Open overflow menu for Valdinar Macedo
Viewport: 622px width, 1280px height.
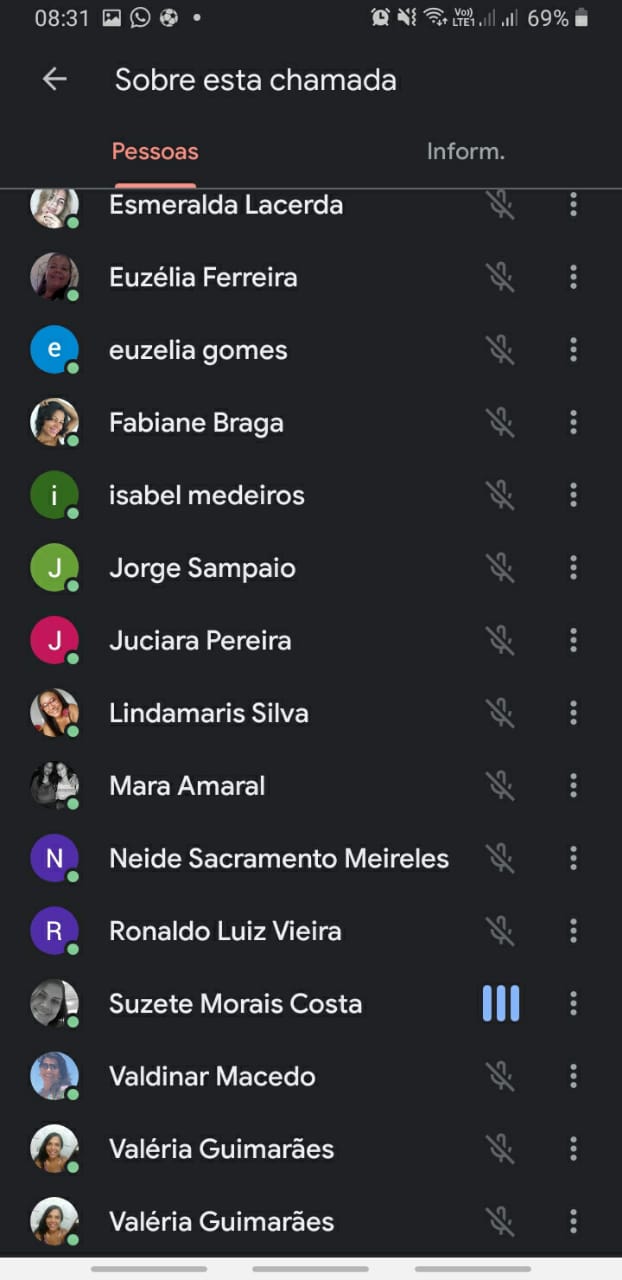point(573,1076)
